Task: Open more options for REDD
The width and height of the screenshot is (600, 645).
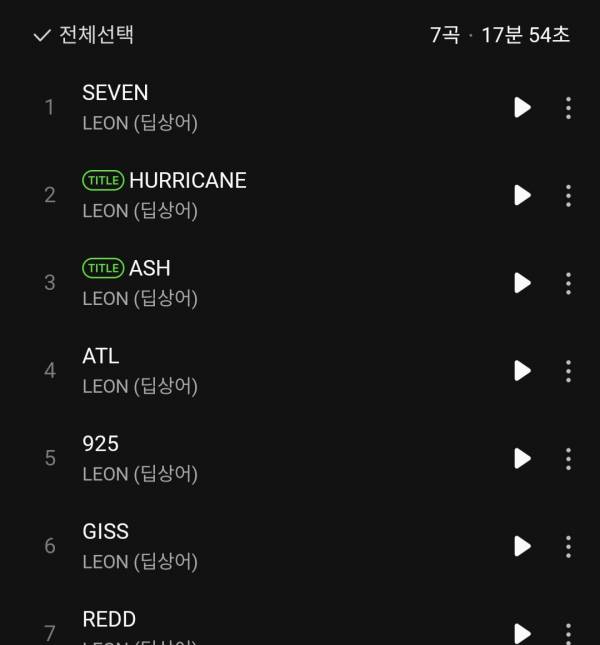Action: 568,633
